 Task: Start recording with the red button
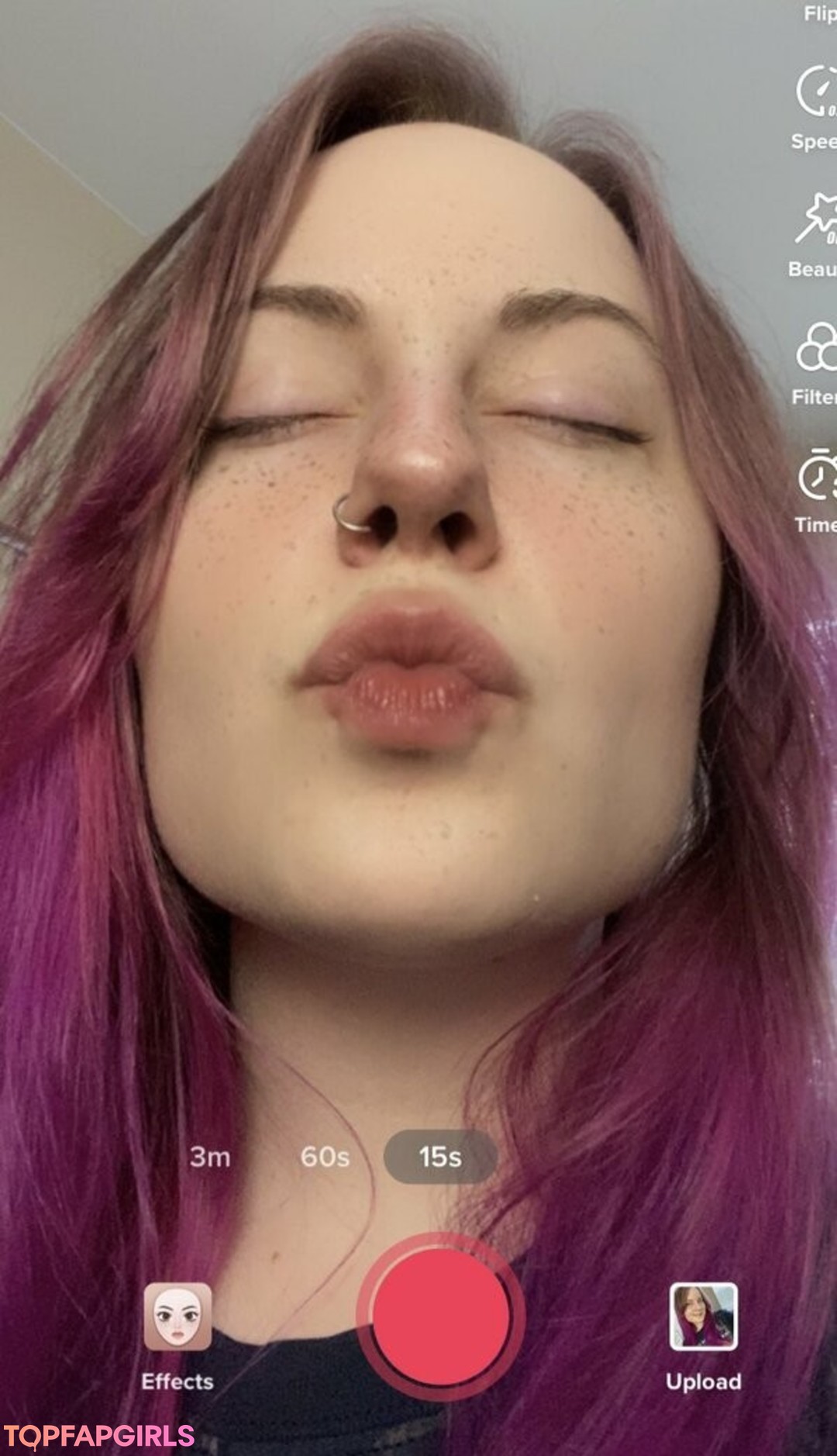click(x=440, y=1316)
